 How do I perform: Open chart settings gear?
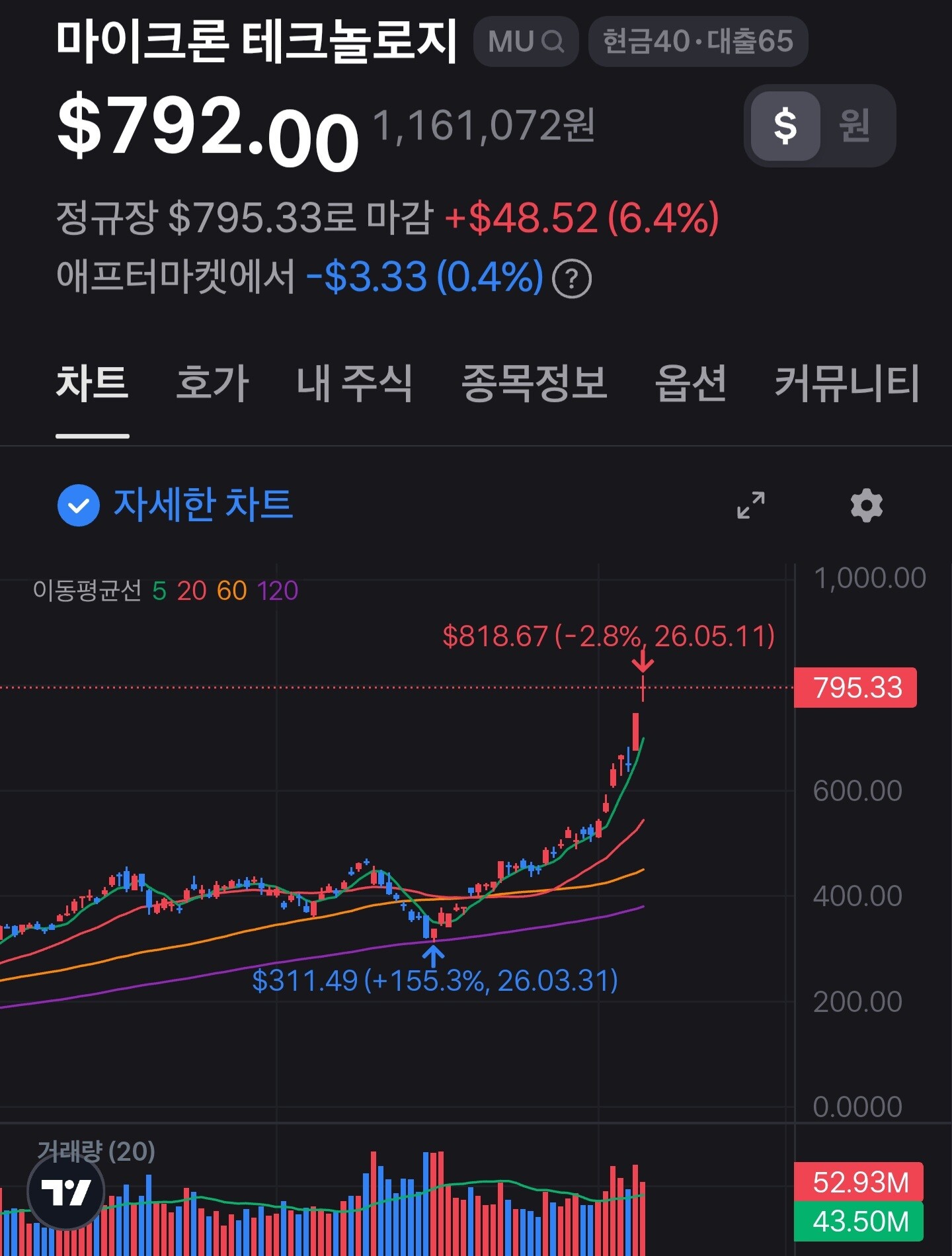pos(867,505)
